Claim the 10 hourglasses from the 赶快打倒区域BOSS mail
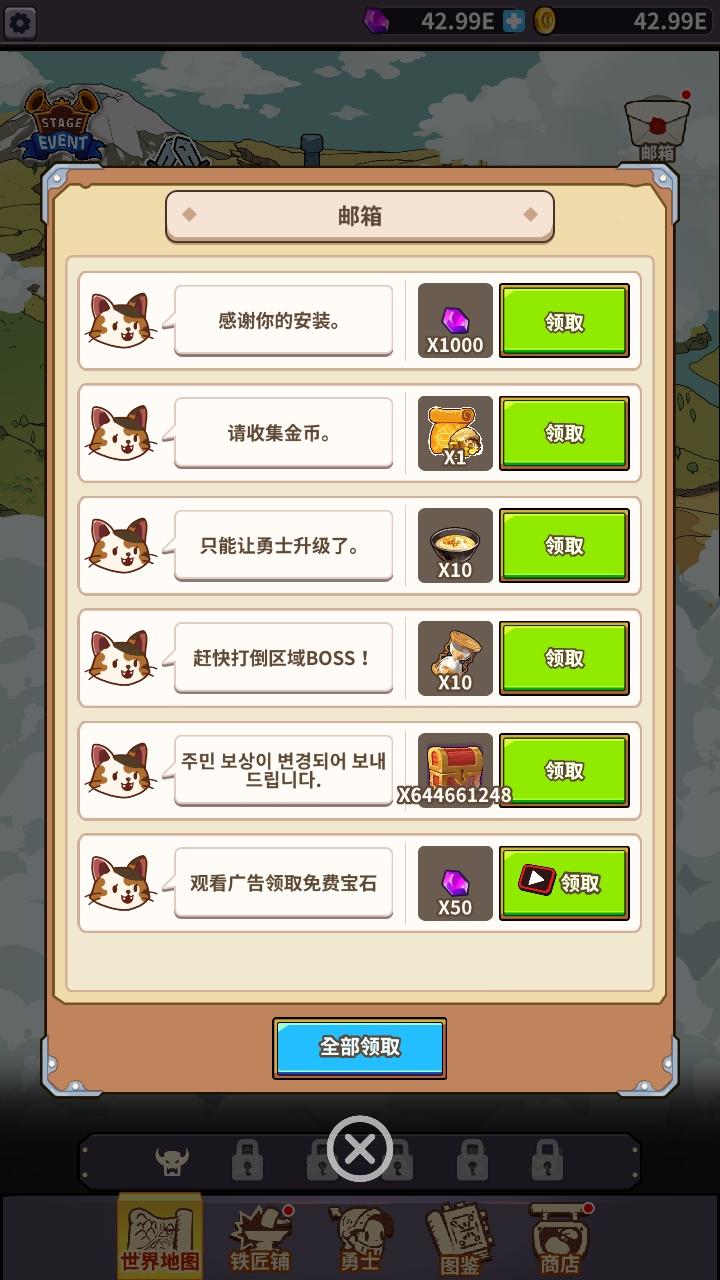 click(x=564, y=658)
